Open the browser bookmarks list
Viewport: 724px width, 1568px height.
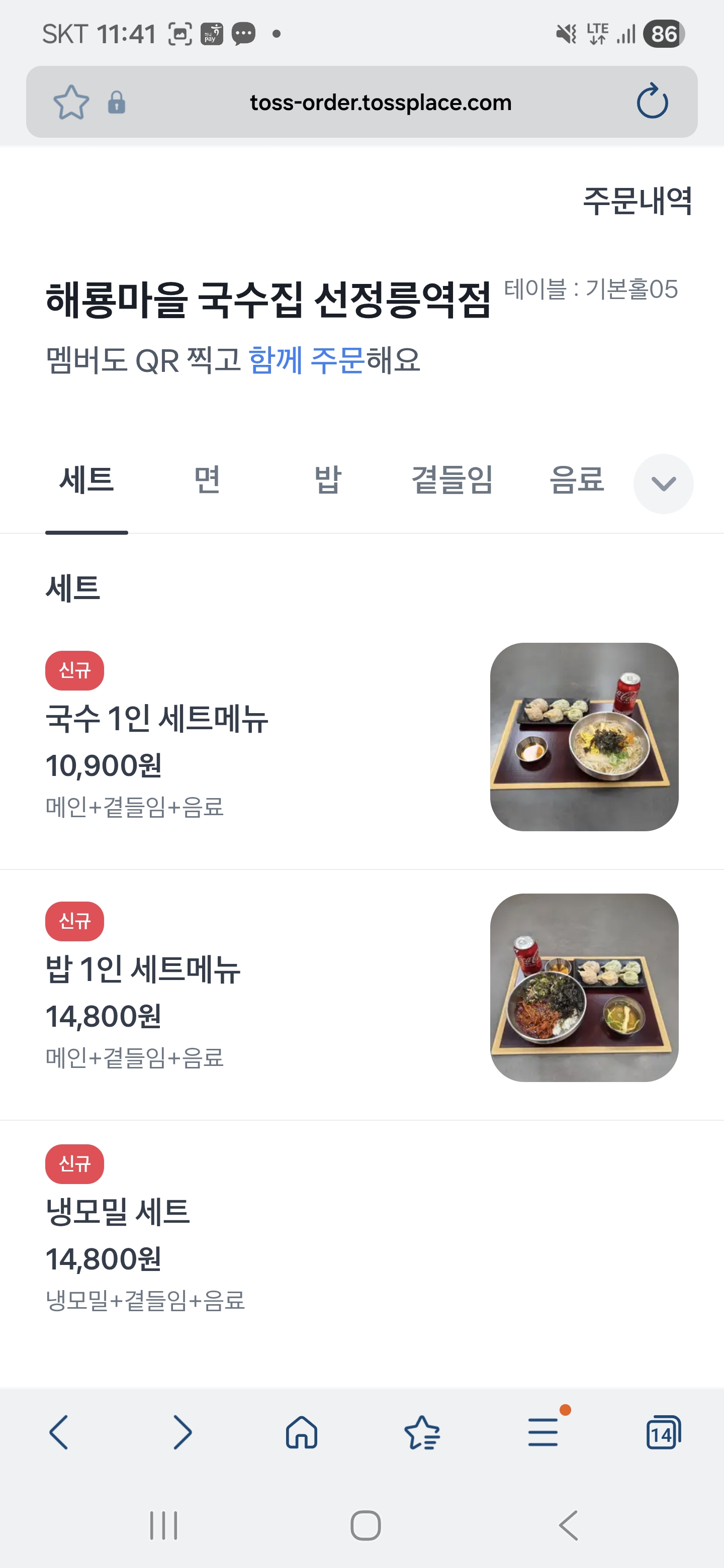pos(422,1432)
